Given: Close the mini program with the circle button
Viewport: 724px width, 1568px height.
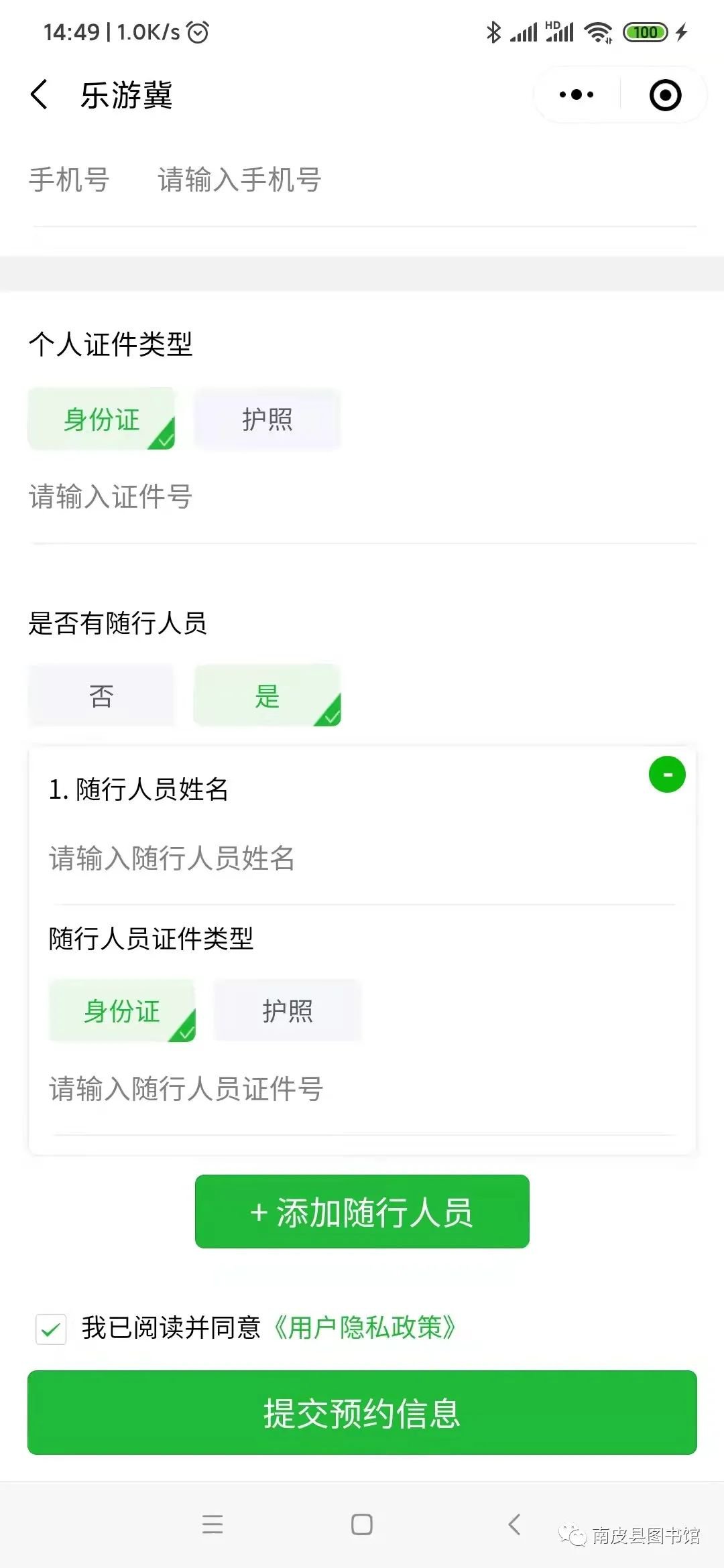Looking at the screenshot, I should point(665,94).
